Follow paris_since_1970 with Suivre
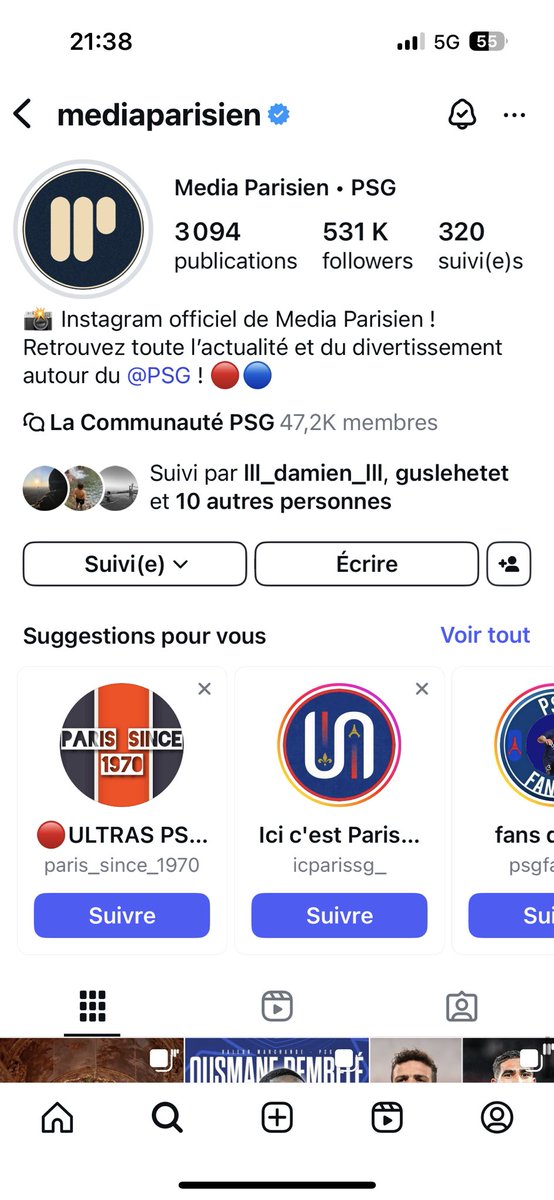Viewport: 554px width, 1200px height. click(122, 915)
